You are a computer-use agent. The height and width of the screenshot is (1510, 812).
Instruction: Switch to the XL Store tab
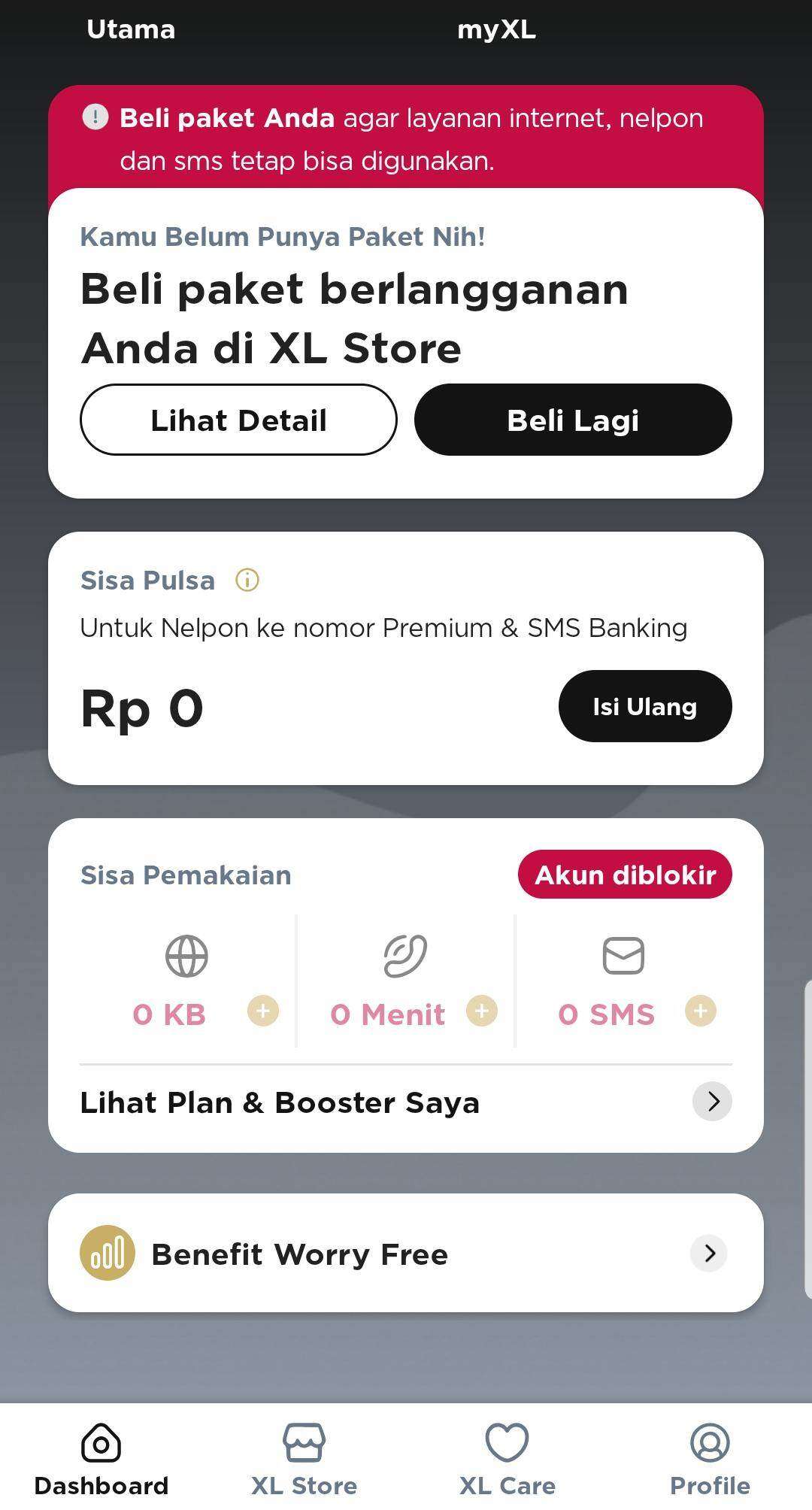click(304, 1459)
